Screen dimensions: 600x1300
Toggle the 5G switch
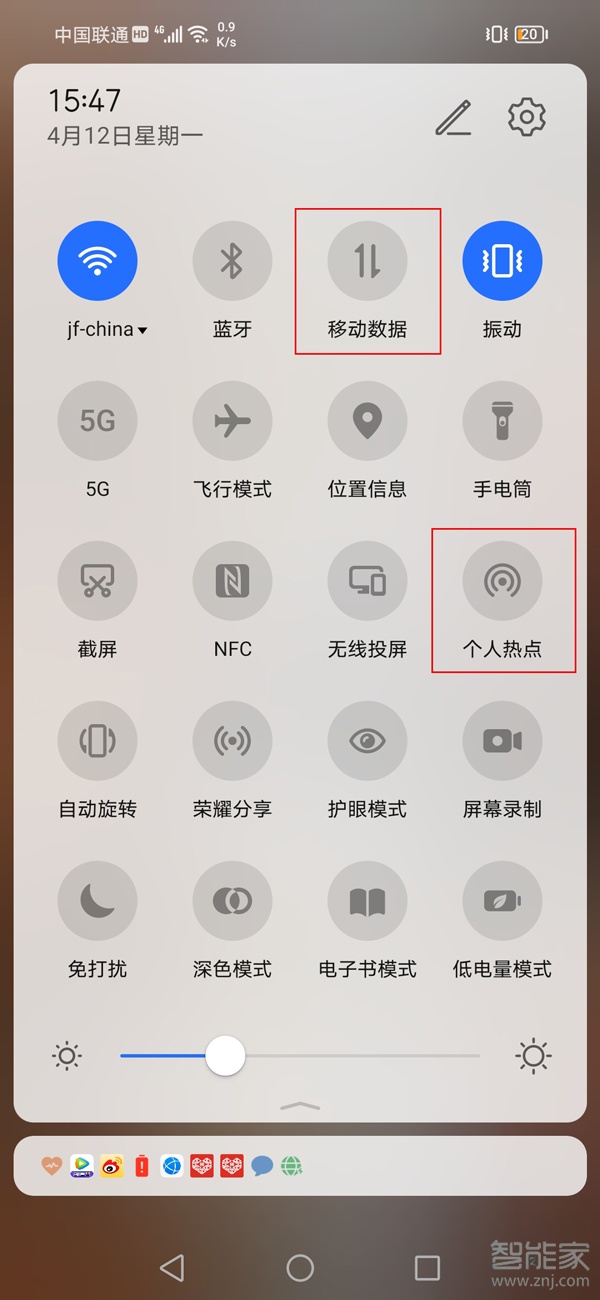[x=97, y=421]
